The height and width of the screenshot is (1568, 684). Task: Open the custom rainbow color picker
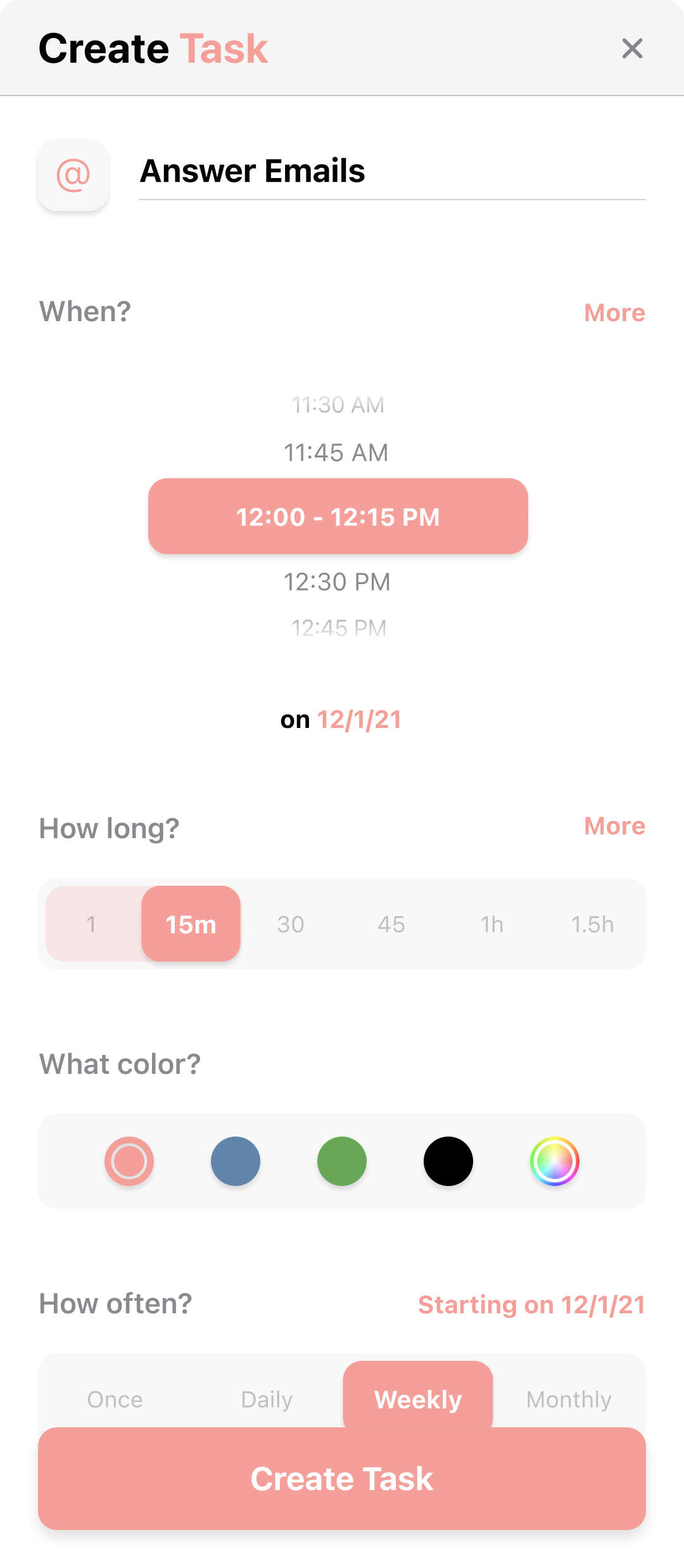(x=555, y=1161)
